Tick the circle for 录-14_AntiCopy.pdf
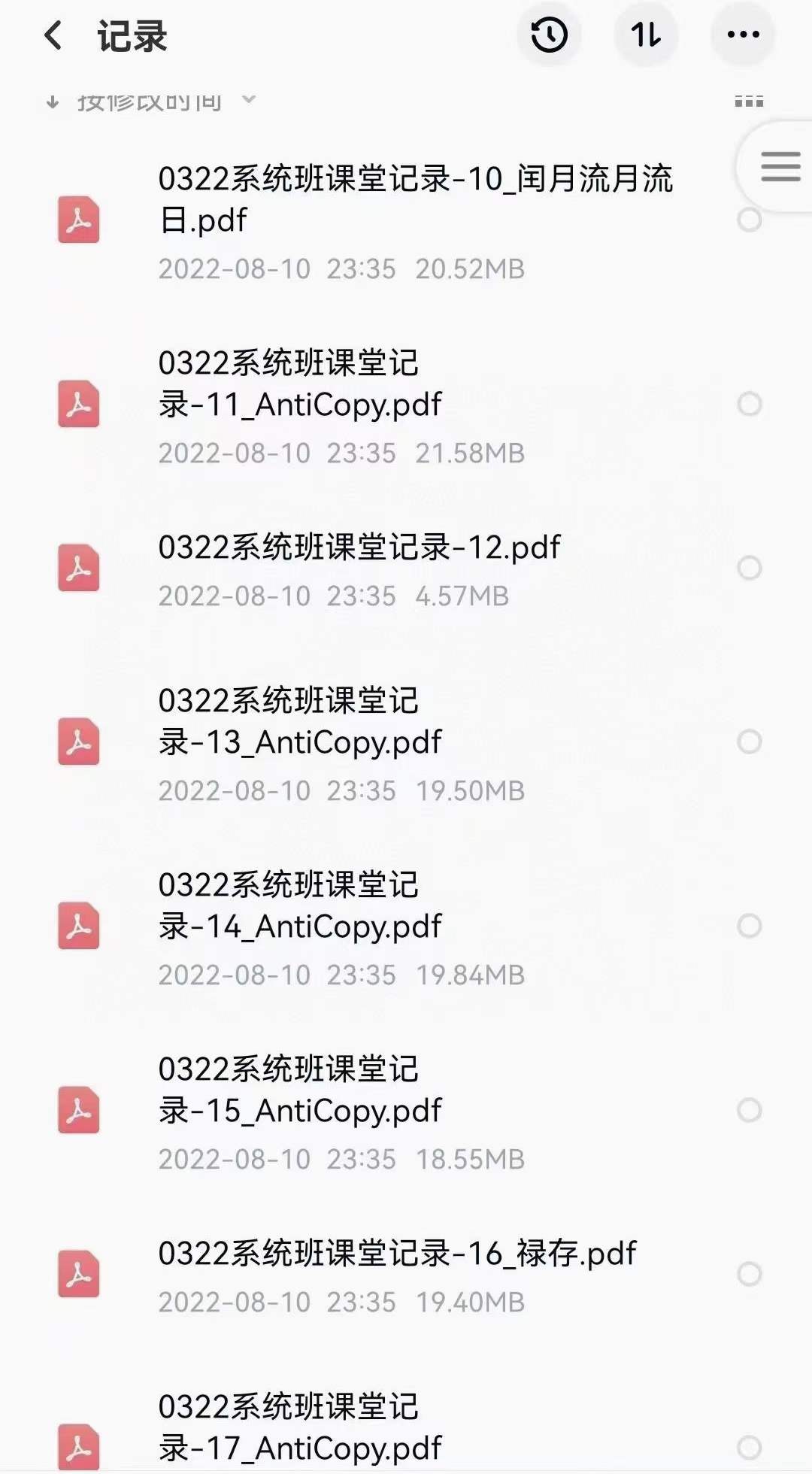Viewport: 812px width, 1474px height. (750, 926)
